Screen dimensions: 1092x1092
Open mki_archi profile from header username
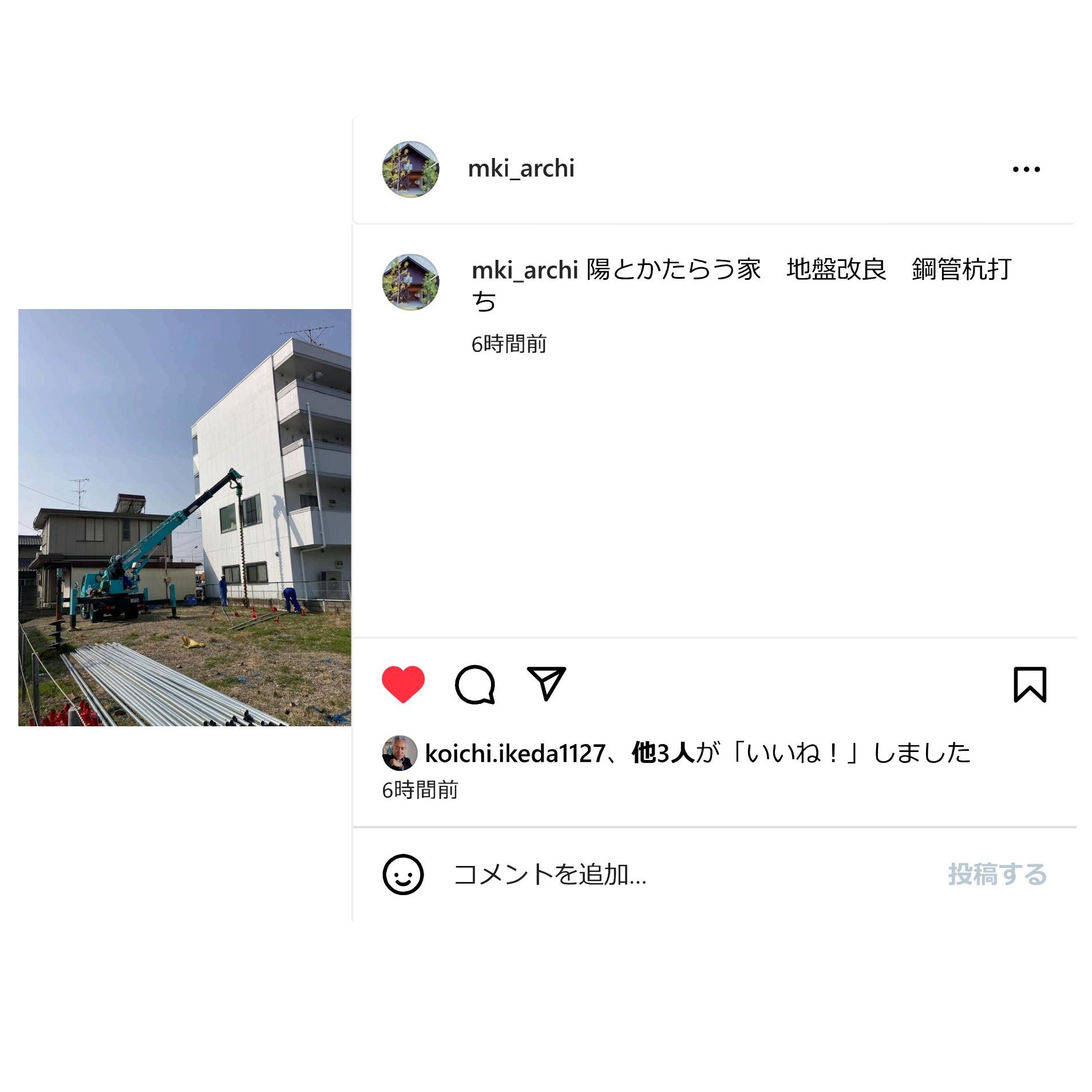[x=520, y=169]
